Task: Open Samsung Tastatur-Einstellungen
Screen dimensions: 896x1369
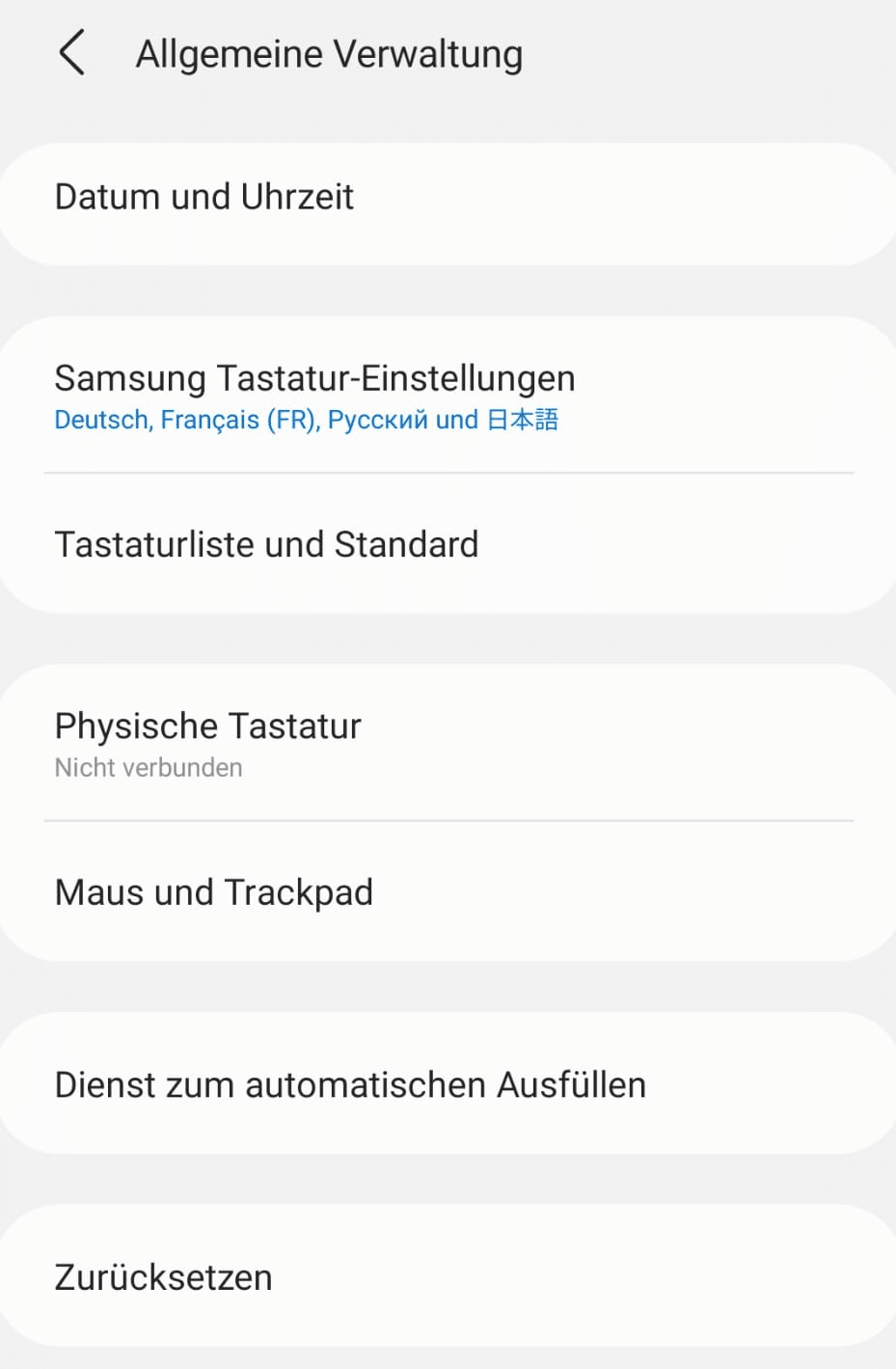Action: [314, 396]
